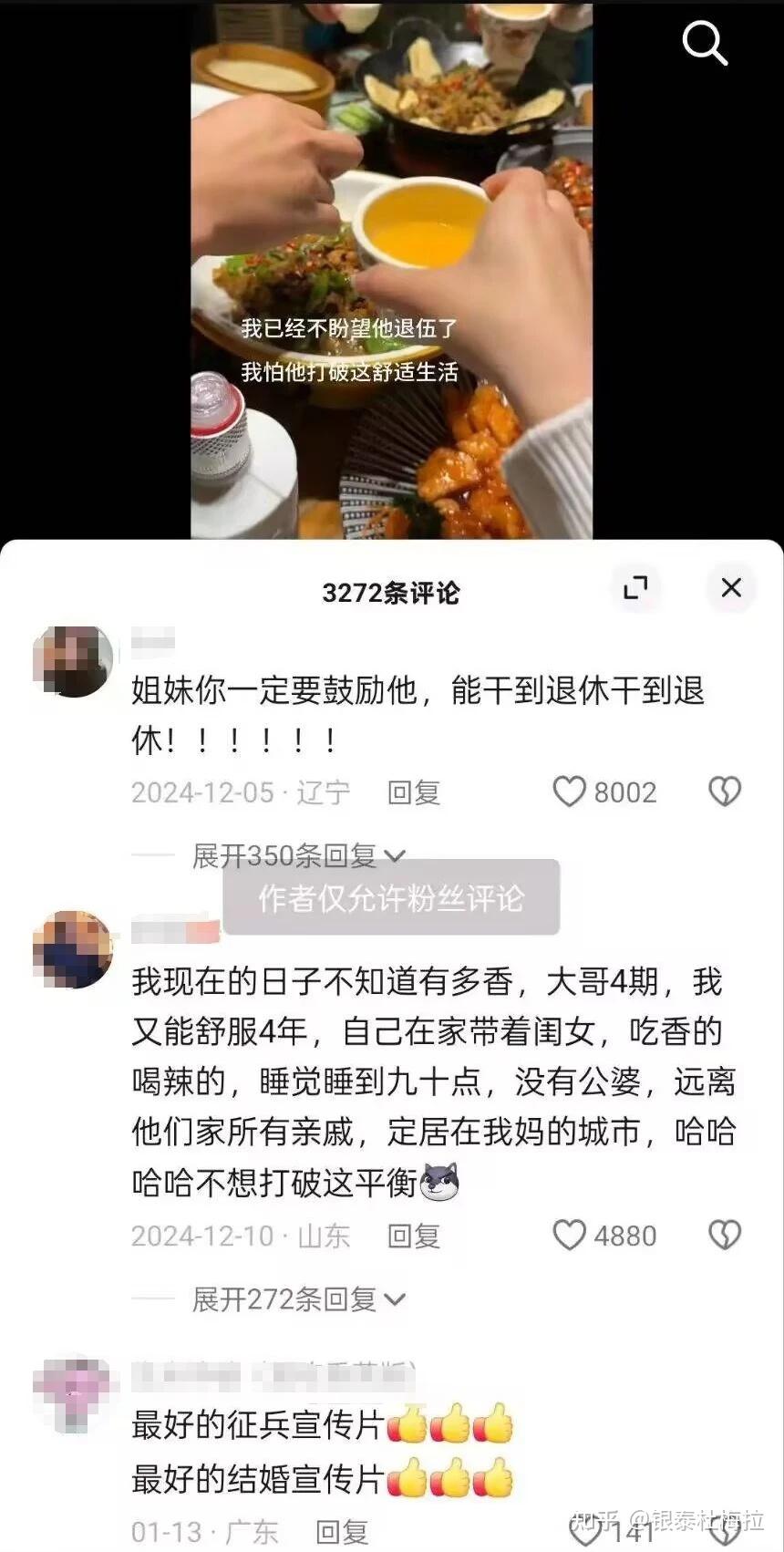
Task: Dislike the comment posted 2024-12-10
Action: coord(725,1236)
